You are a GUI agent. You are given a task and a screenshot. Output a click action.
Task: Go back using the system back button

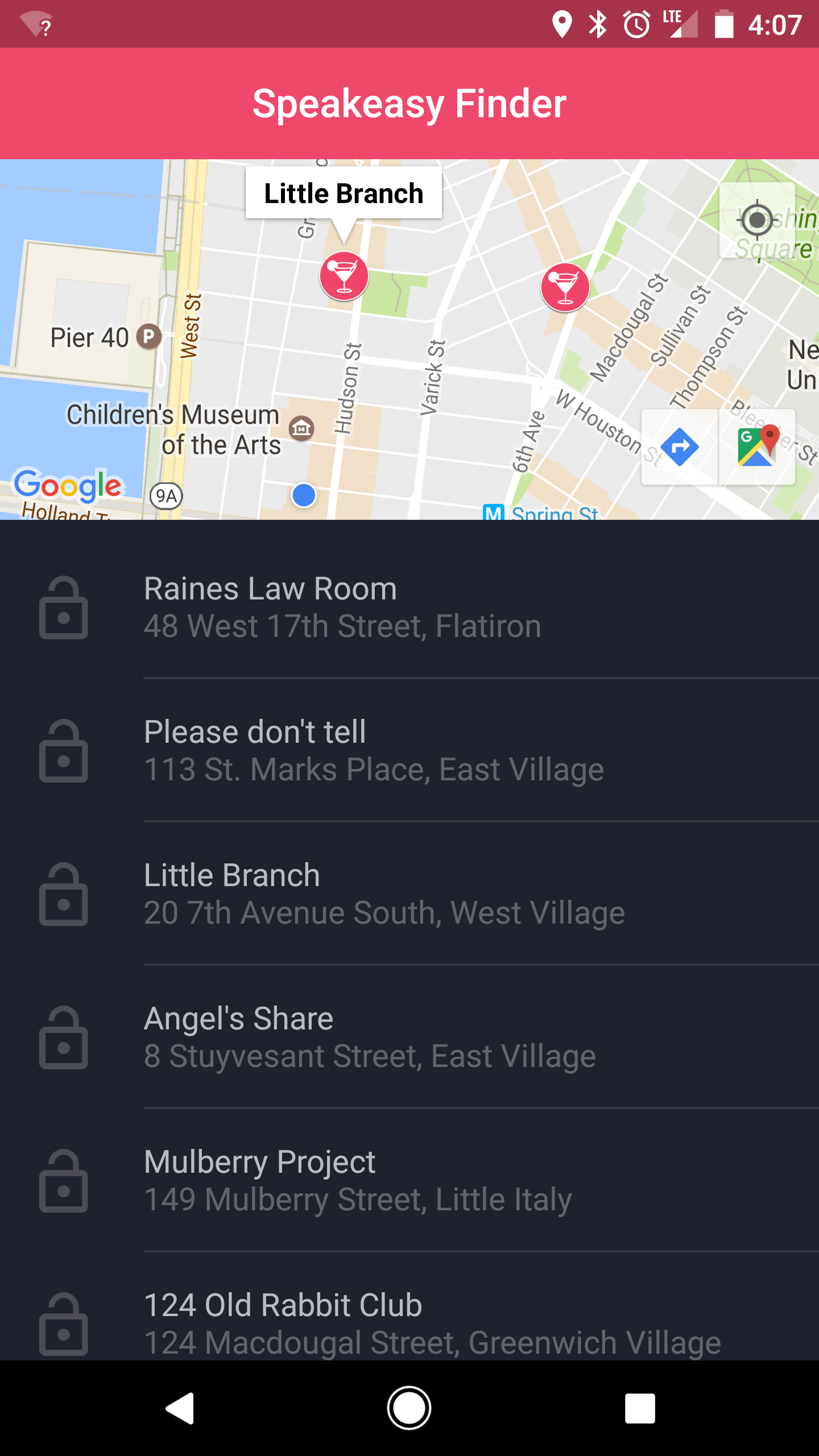pyautogui.click(x=180, y=1408)
